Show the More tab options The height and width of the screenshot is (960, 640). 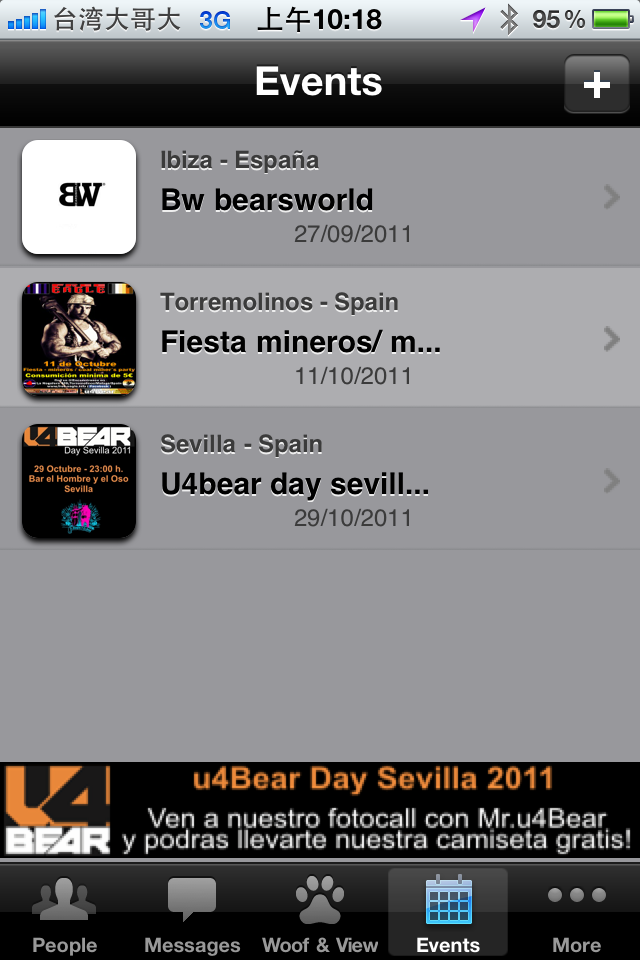[576, 912]
